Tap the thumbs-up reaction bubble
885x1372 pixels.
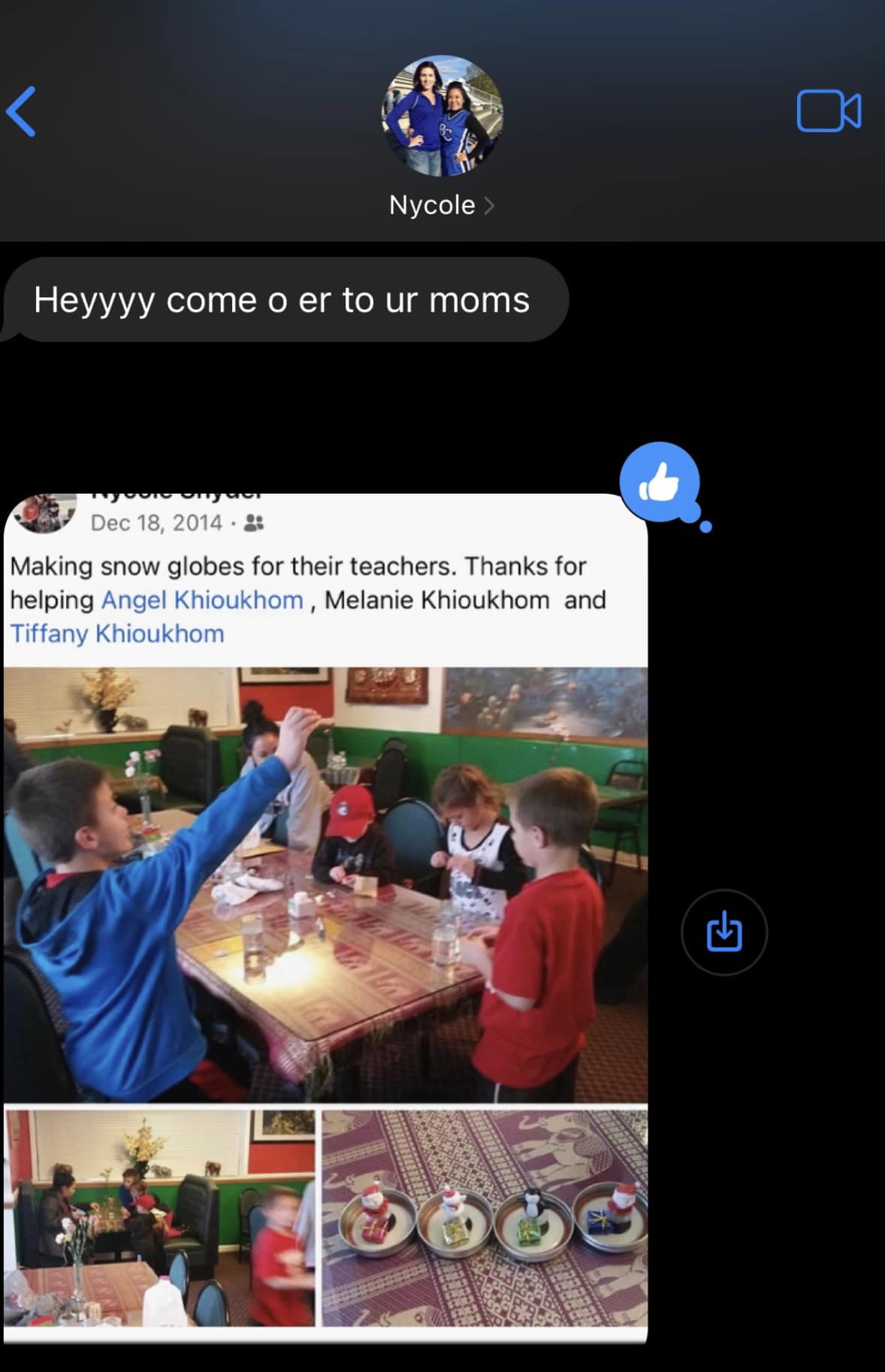click(x=660, y=482)
